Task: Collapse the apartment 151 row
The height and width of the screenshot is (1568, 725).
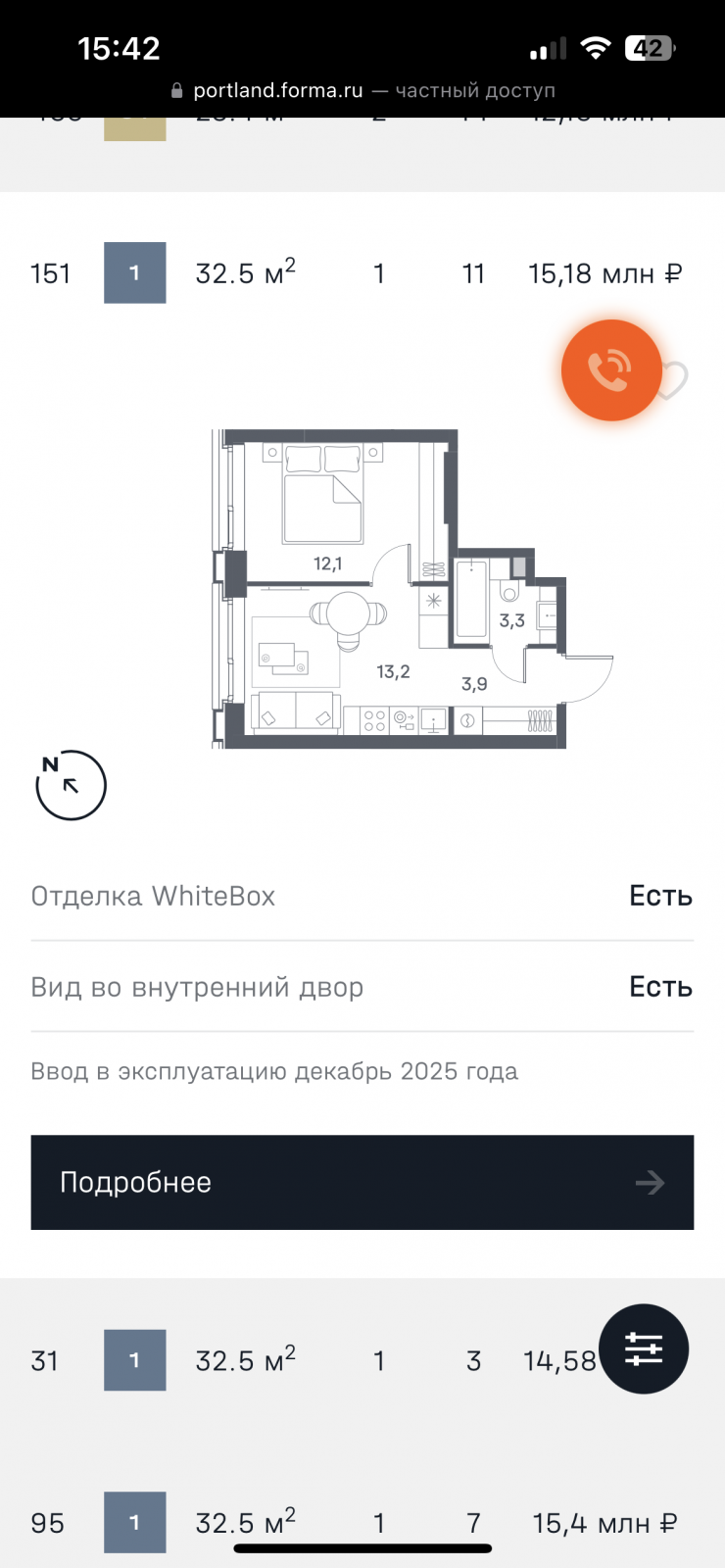Action: tap(362, 273)
